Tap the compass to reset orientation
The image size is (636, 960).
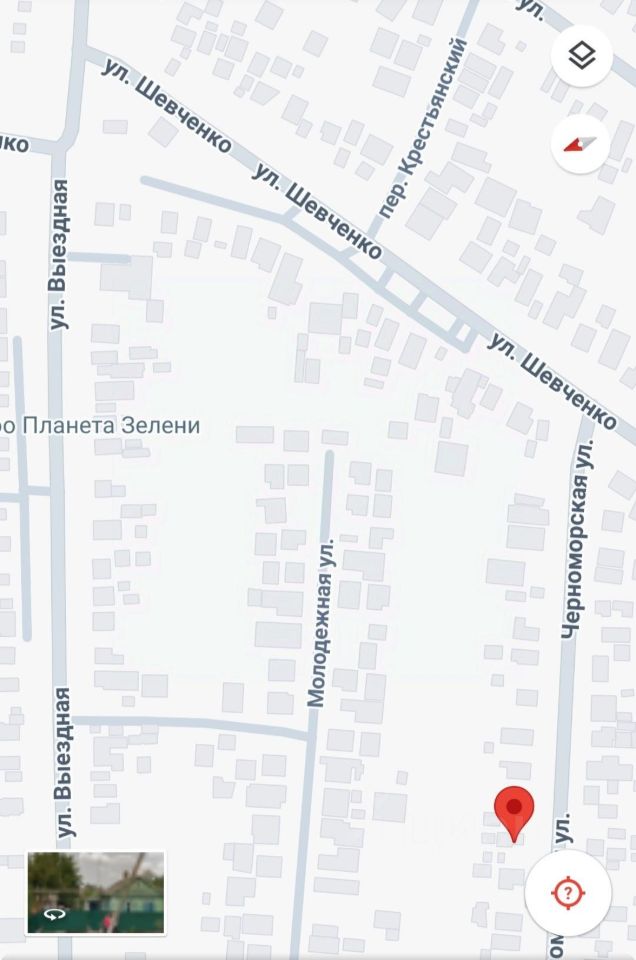581,144
